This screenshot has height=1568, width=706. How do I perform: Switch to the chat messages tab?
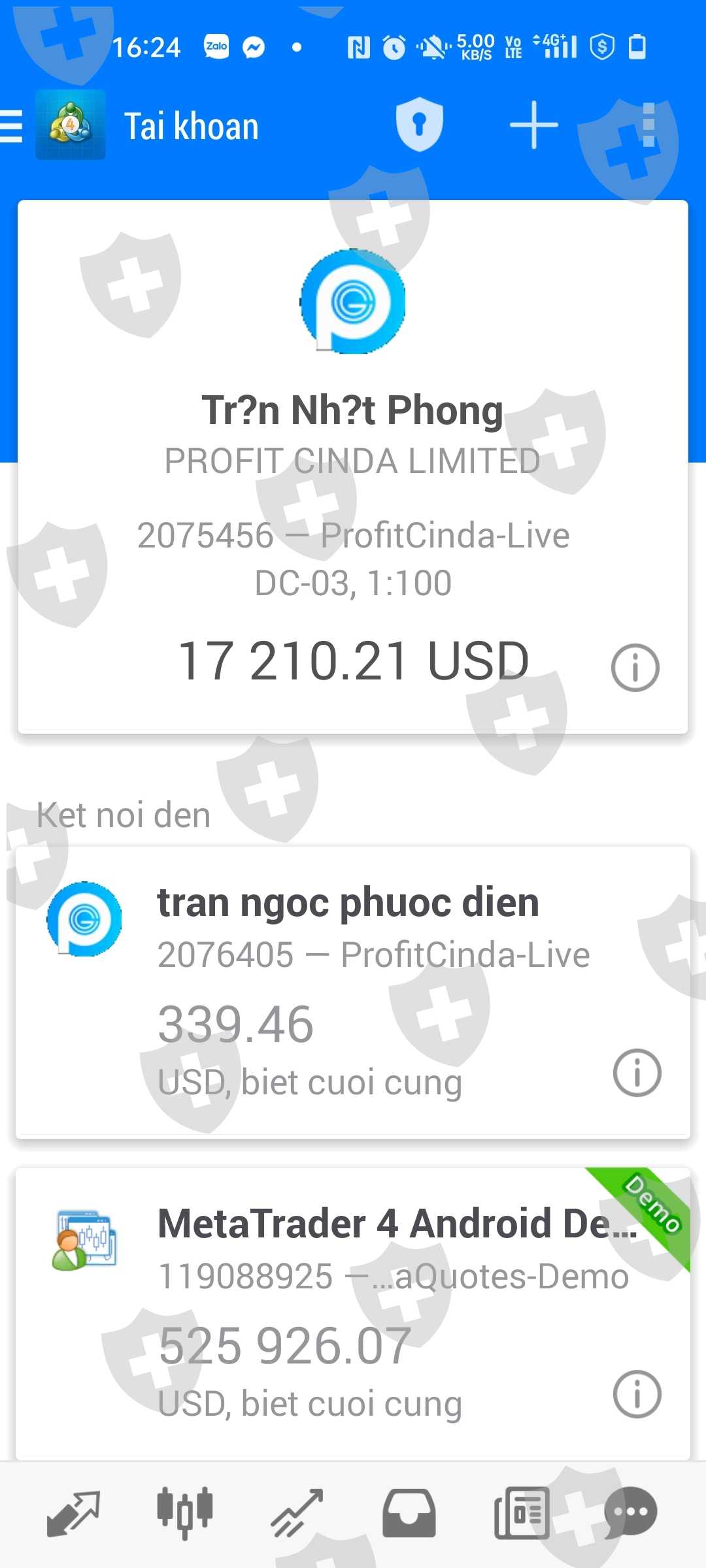631,1513
